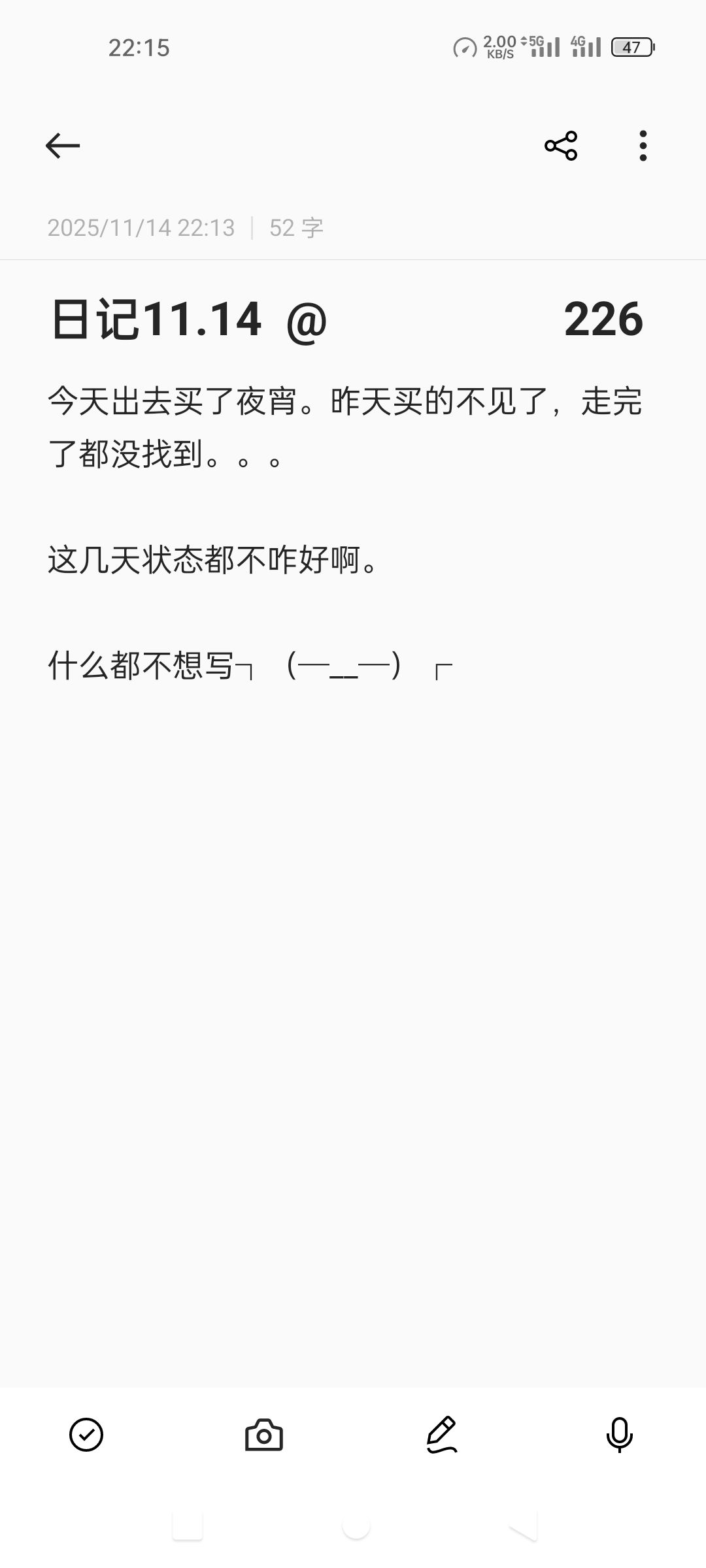Tap the @ symbol in the title
The image size is (706, 1568).
click(x=307, y=321)
